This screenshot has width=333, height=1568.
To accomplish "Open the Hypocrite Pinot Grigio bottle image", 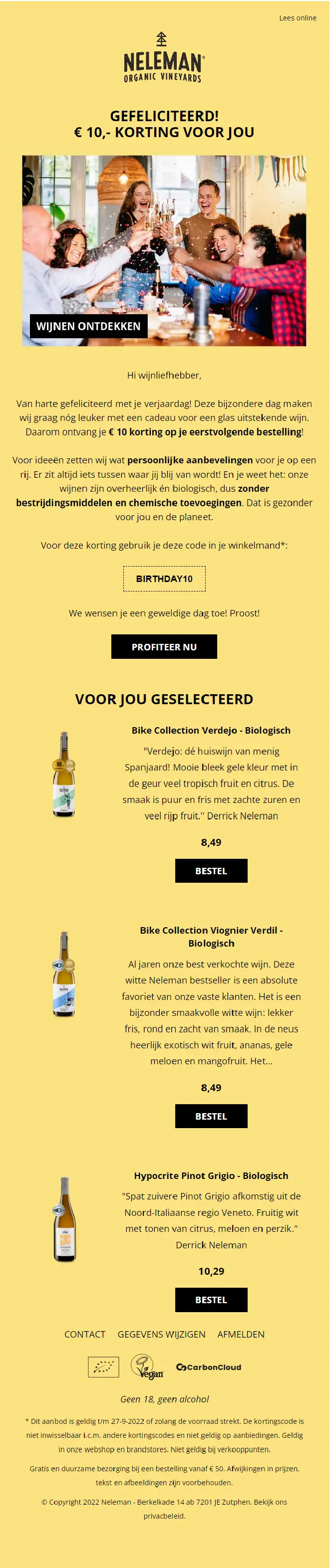I will (64, 1218).
